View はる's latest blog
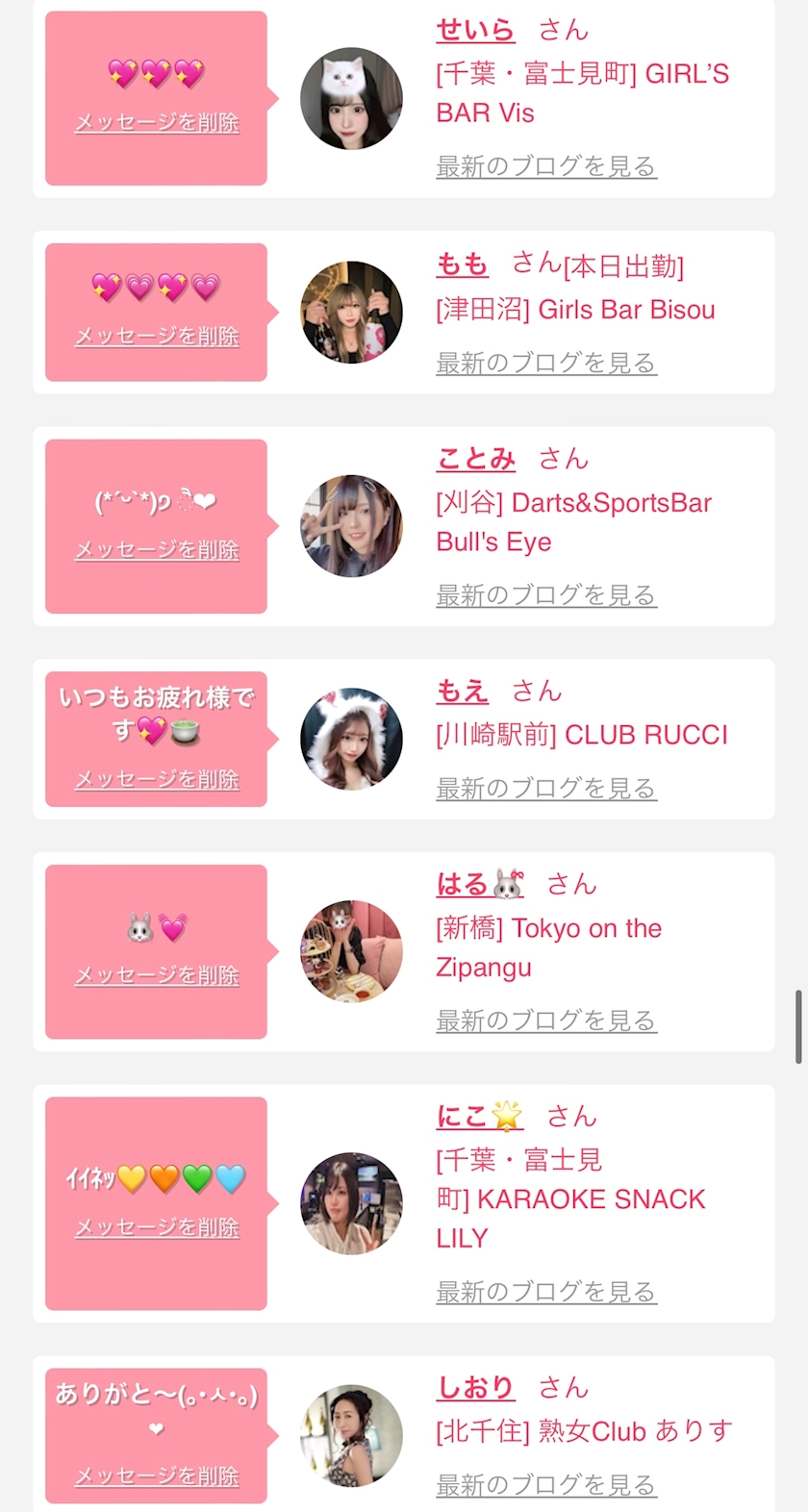The height and width of the screenshot is (1512, 808). click(546, 1021)
